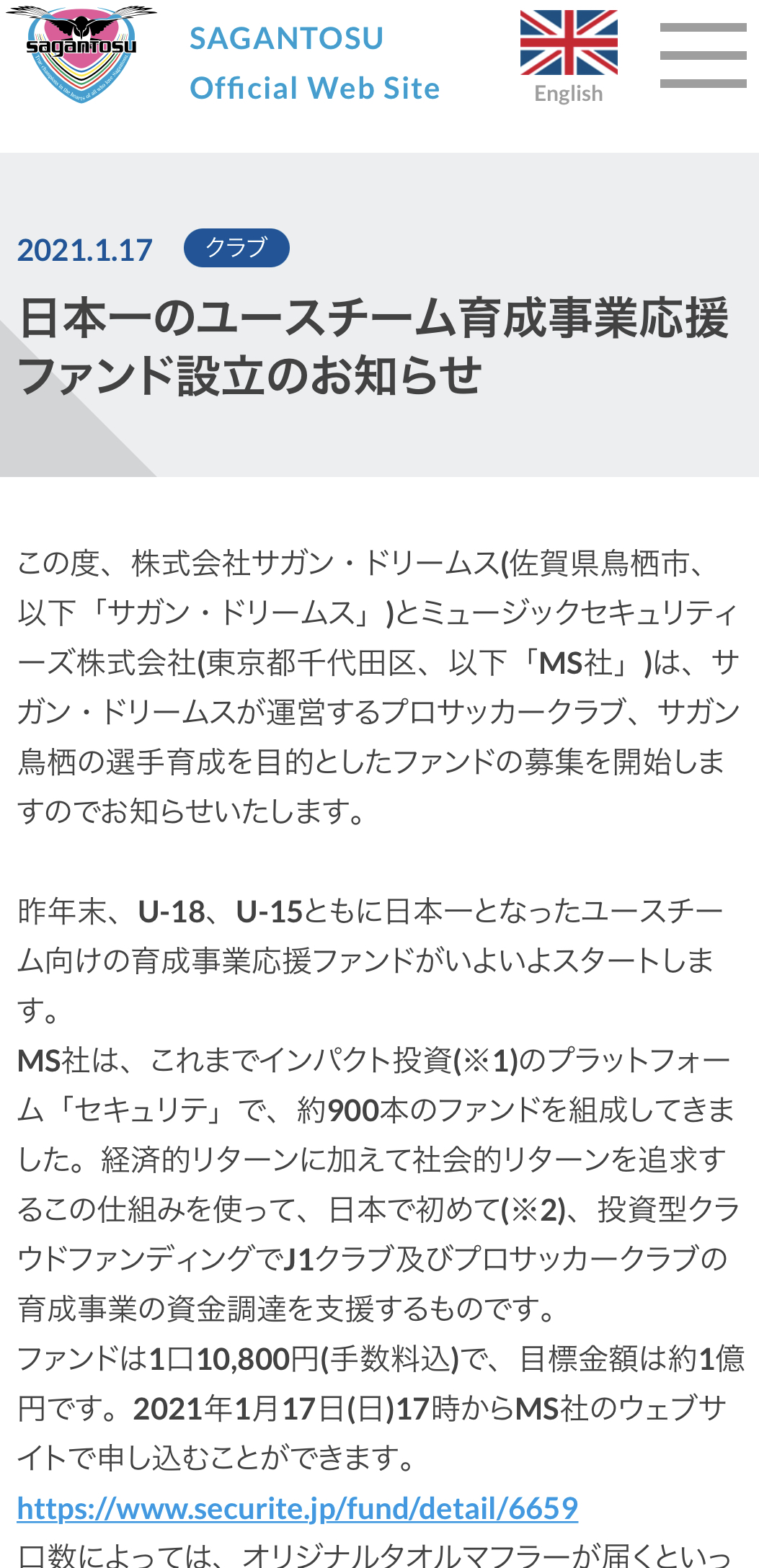Go to Sagantosu Official Web Site home
The height and width of the screenshot is (1568, 759).
pos(314,63)
